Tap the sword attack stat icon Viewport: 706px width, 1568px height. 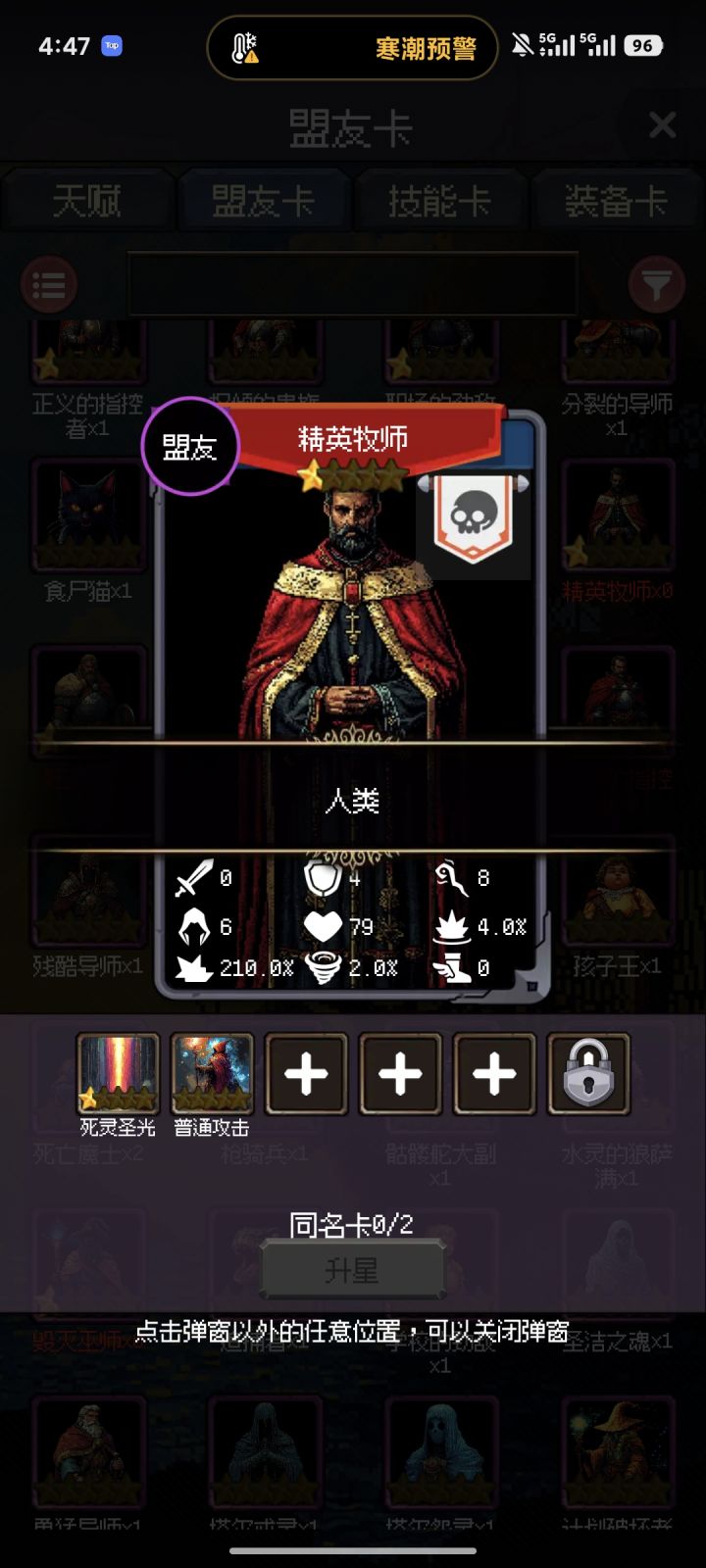192,878
